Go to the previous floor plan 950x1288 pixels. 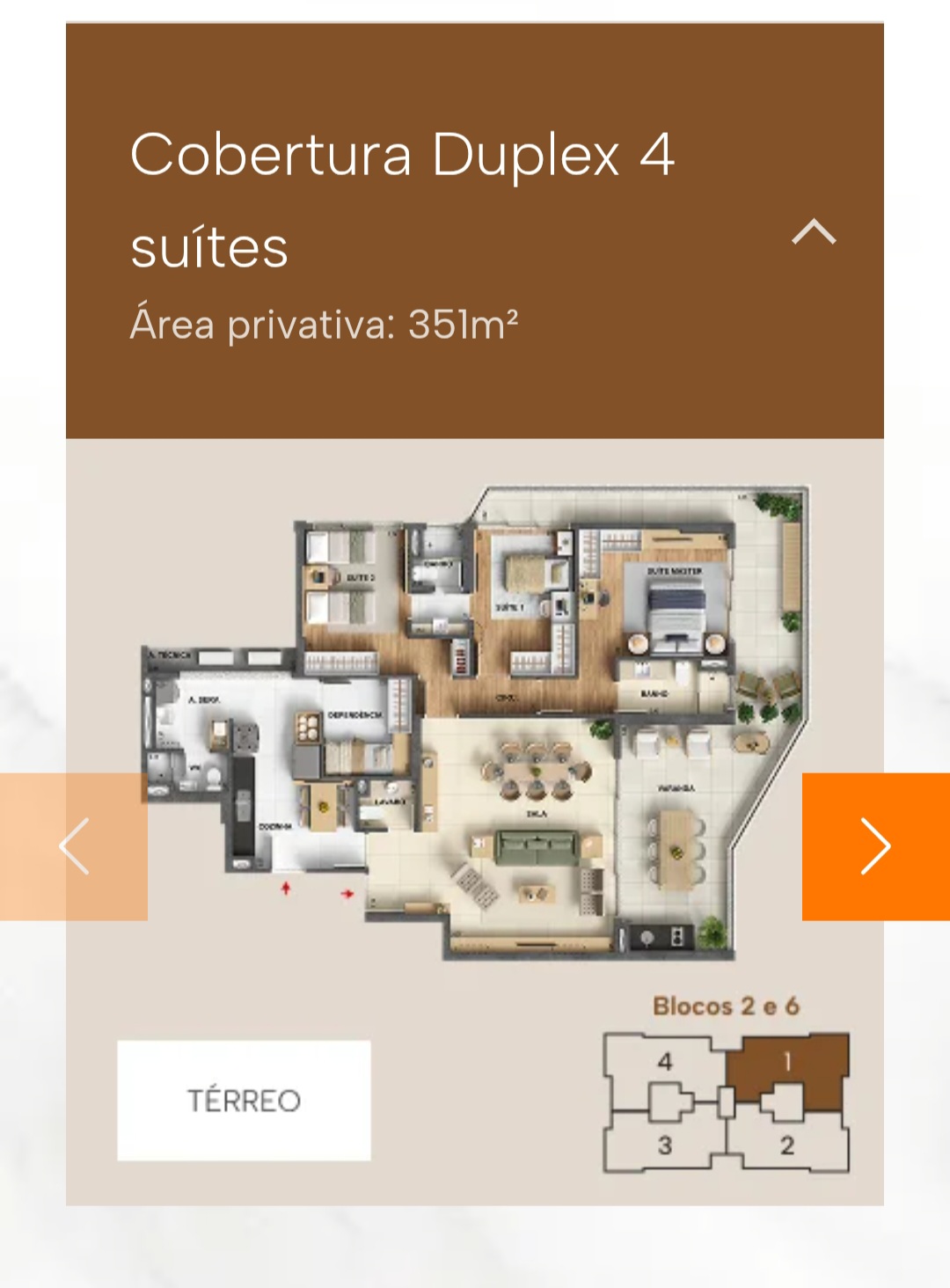74,846
